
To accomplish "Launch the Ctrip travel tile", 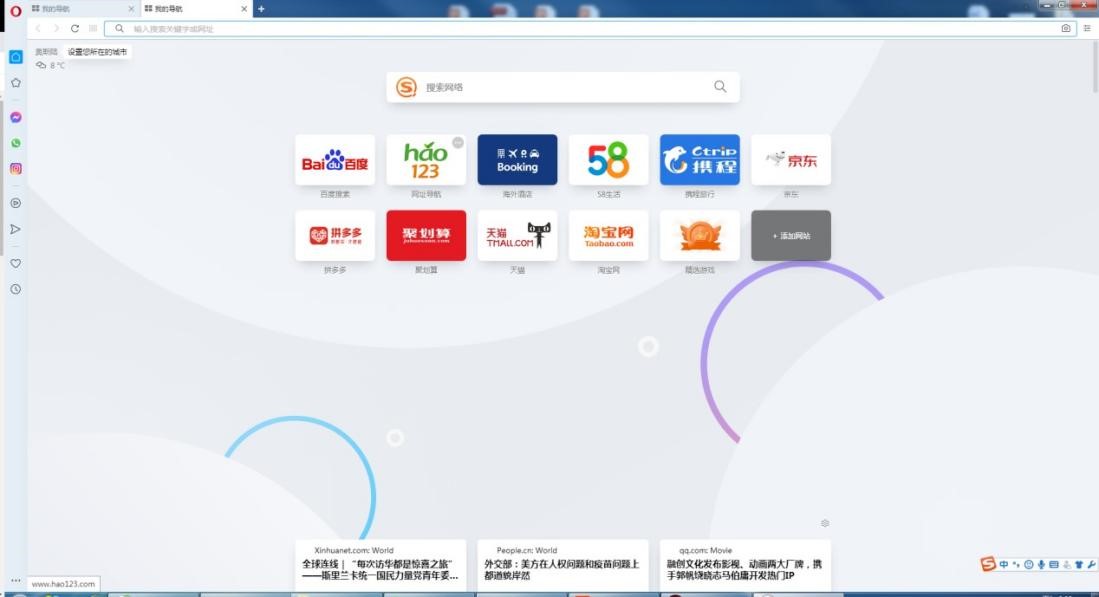I will click(x=700, y=160).
